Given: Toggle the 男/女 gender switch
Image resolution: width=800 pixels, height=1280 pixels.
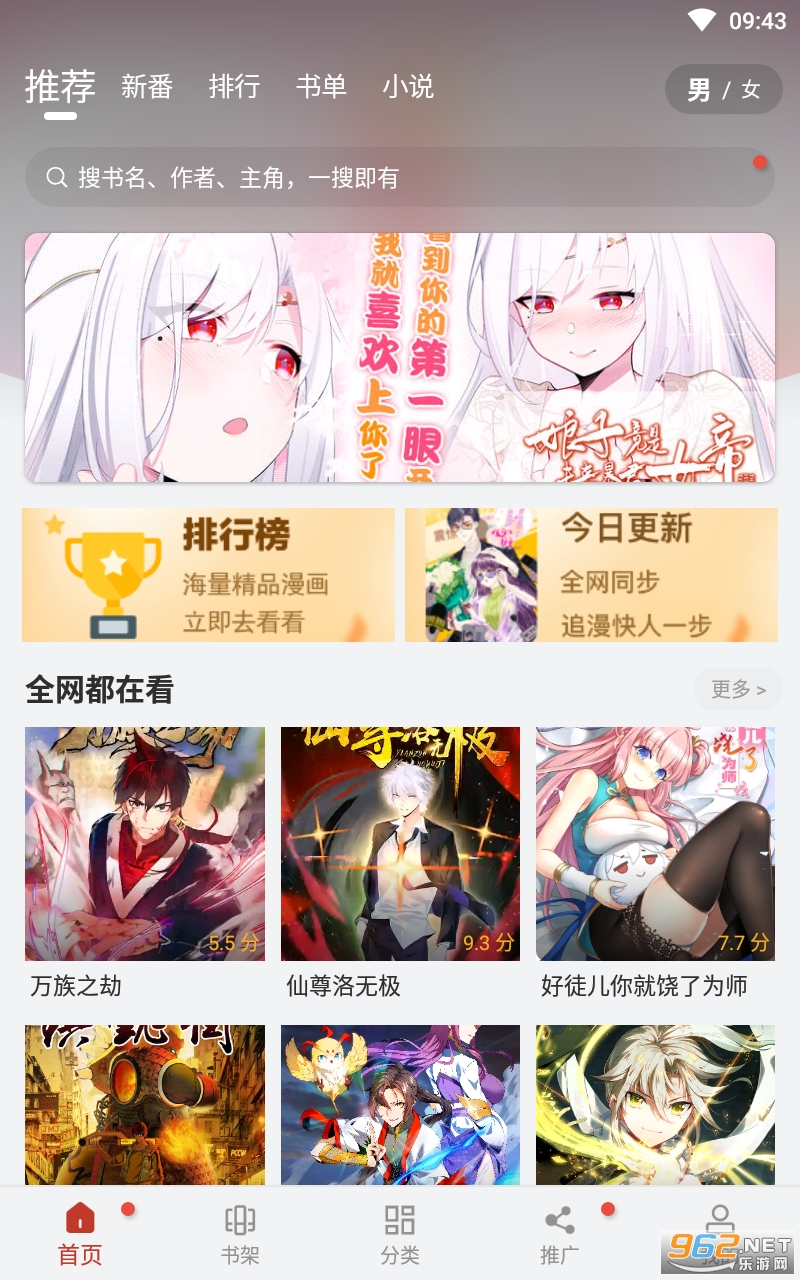Looking at the screenshot, I should coord(724,90).
